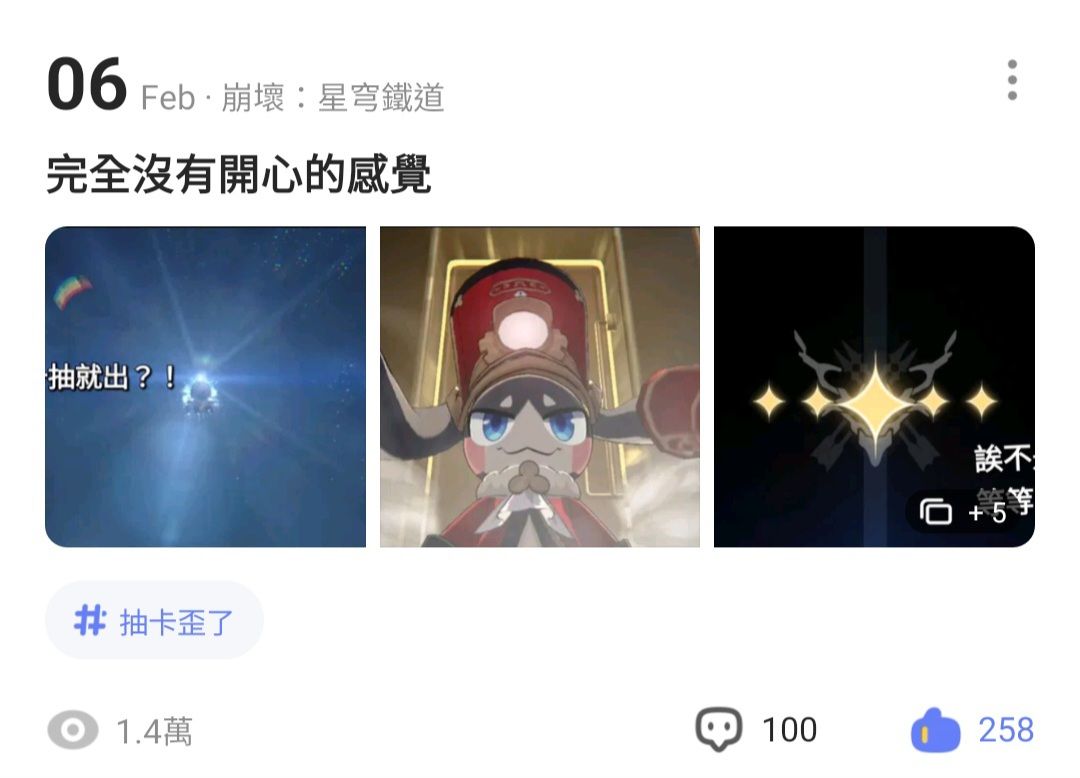Open the comments with 100 replies

coord(757,730)
